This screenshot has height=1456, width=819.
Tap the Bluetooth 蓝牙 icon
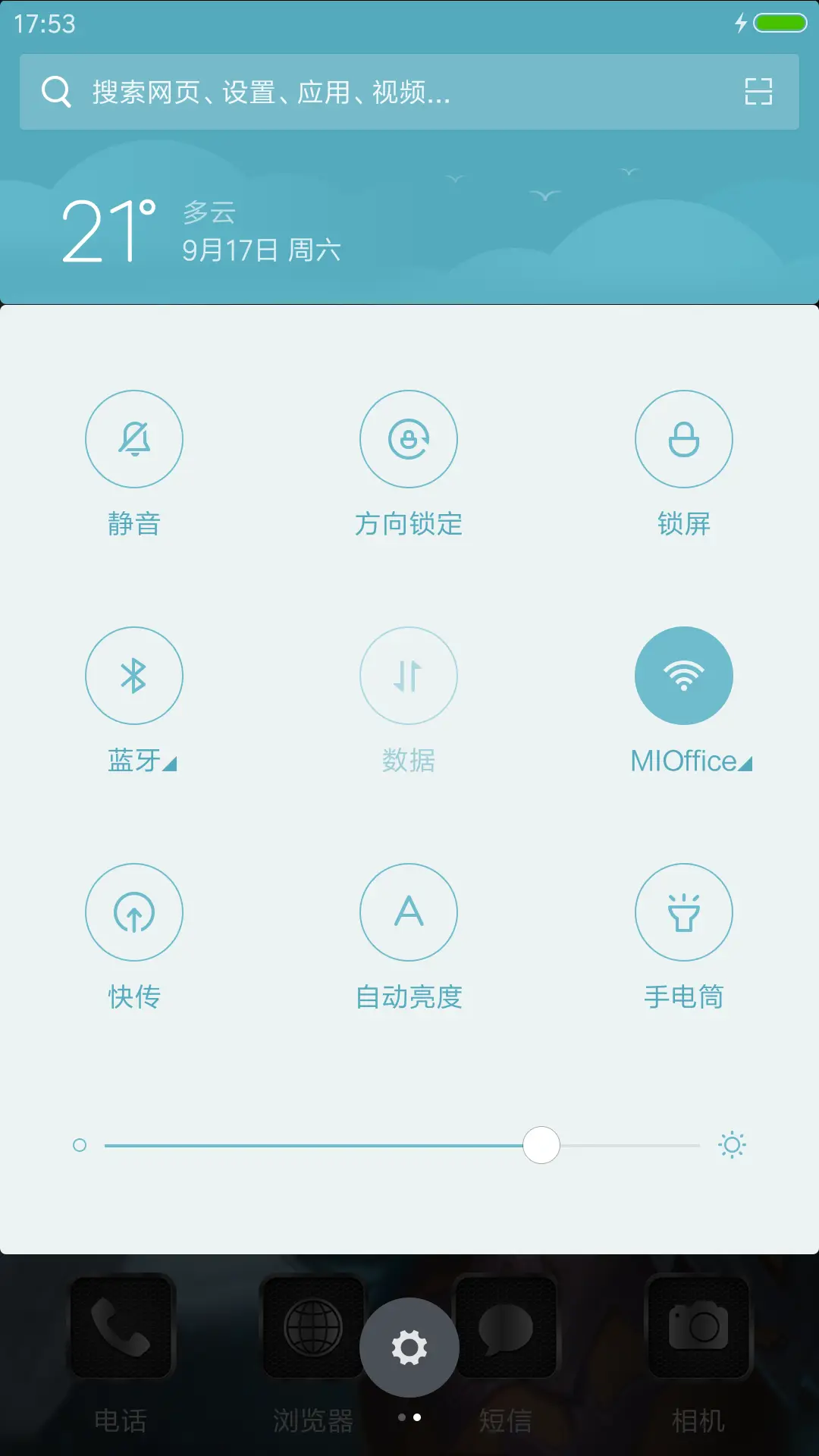[134, 676]
